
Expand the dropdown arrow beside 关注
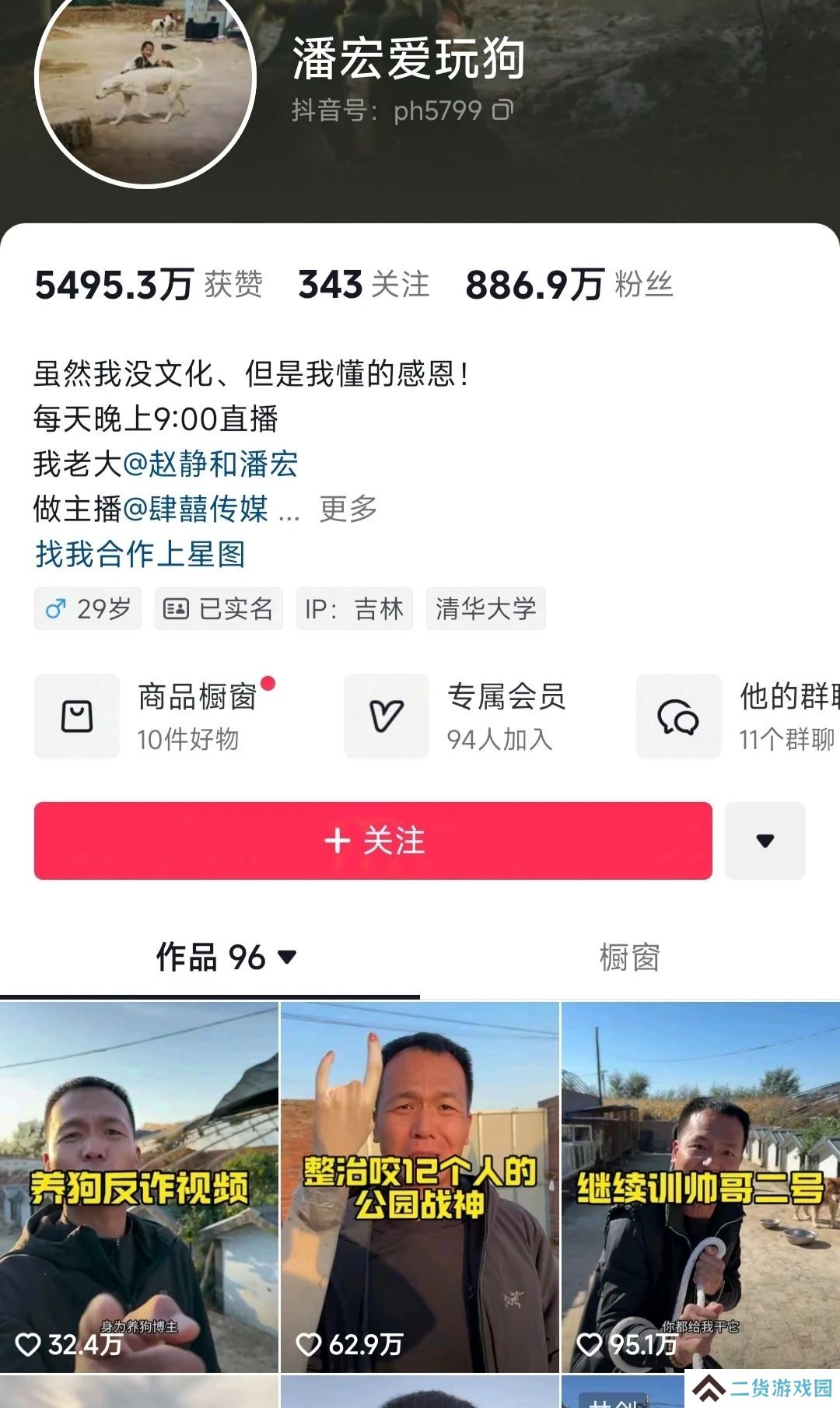coord(765,841)
